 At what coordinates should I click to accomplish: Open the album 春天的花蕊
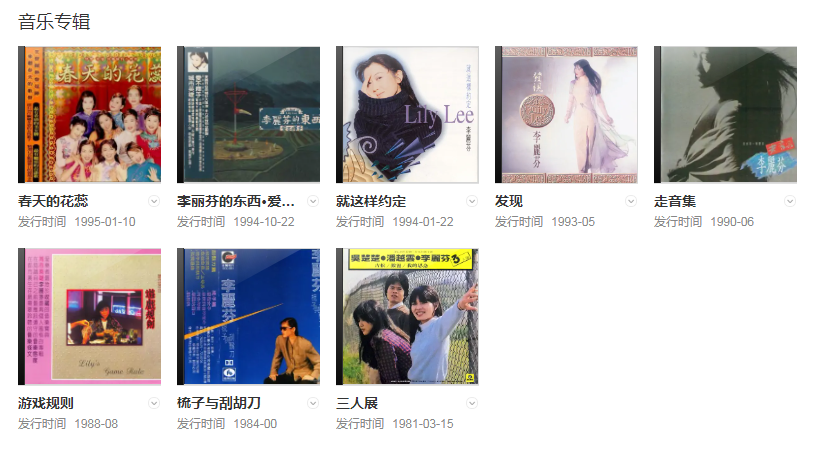pos(89,114)
